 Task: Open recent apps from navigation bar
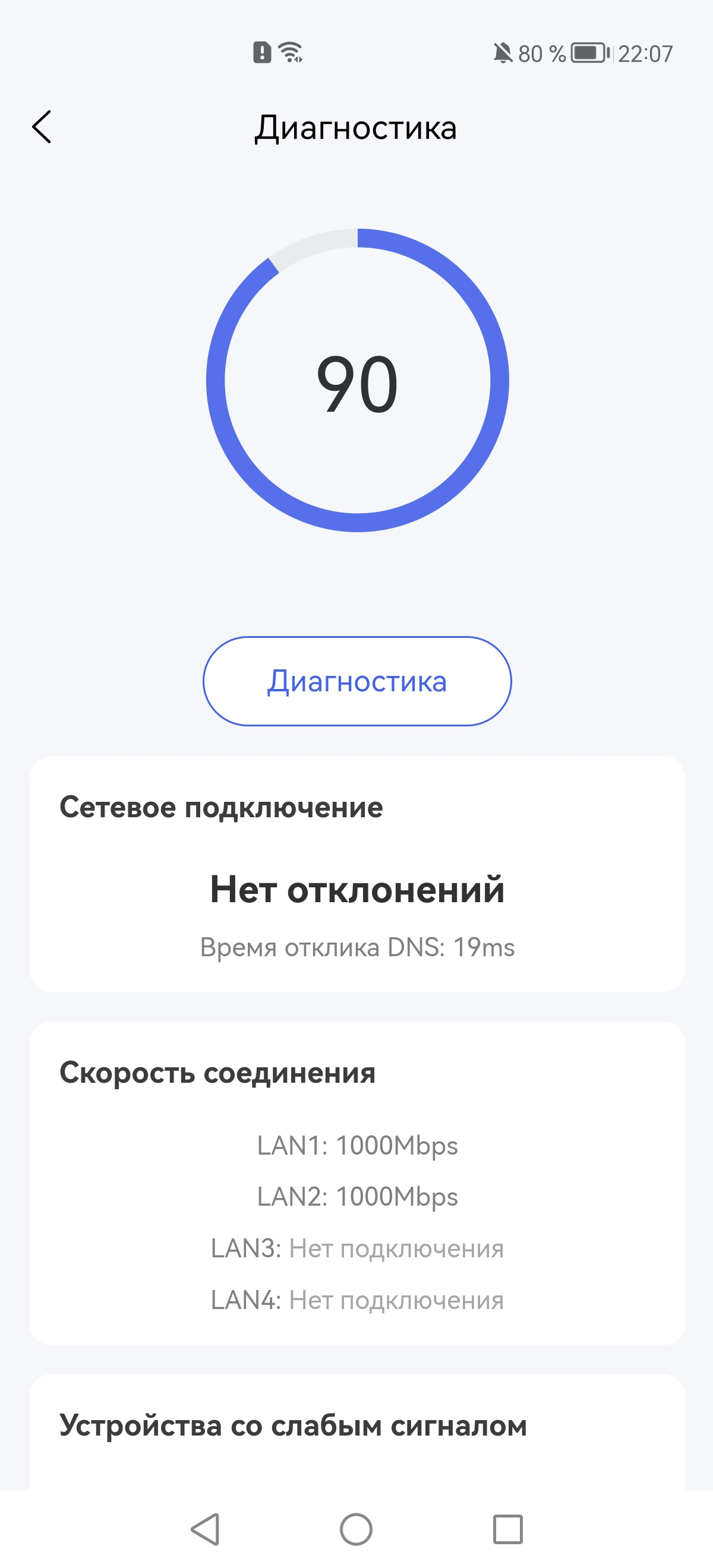click(x=507, y=1529)
